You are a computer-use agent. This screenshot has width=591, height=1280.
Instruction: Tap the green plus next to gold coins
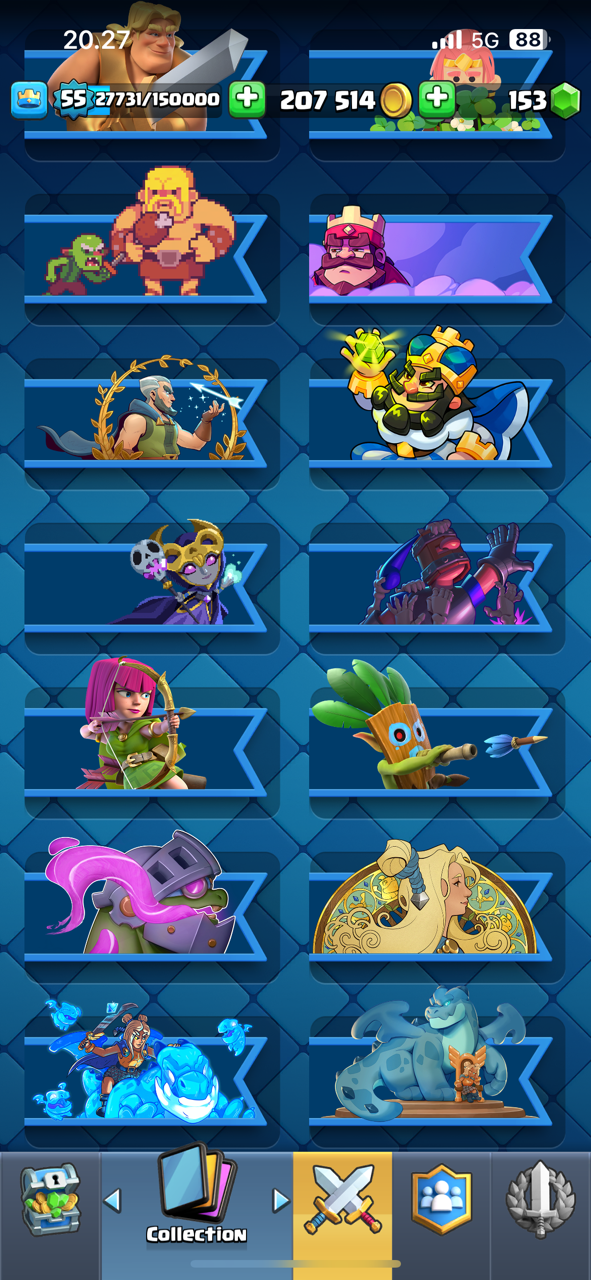[x=437, y=99]
